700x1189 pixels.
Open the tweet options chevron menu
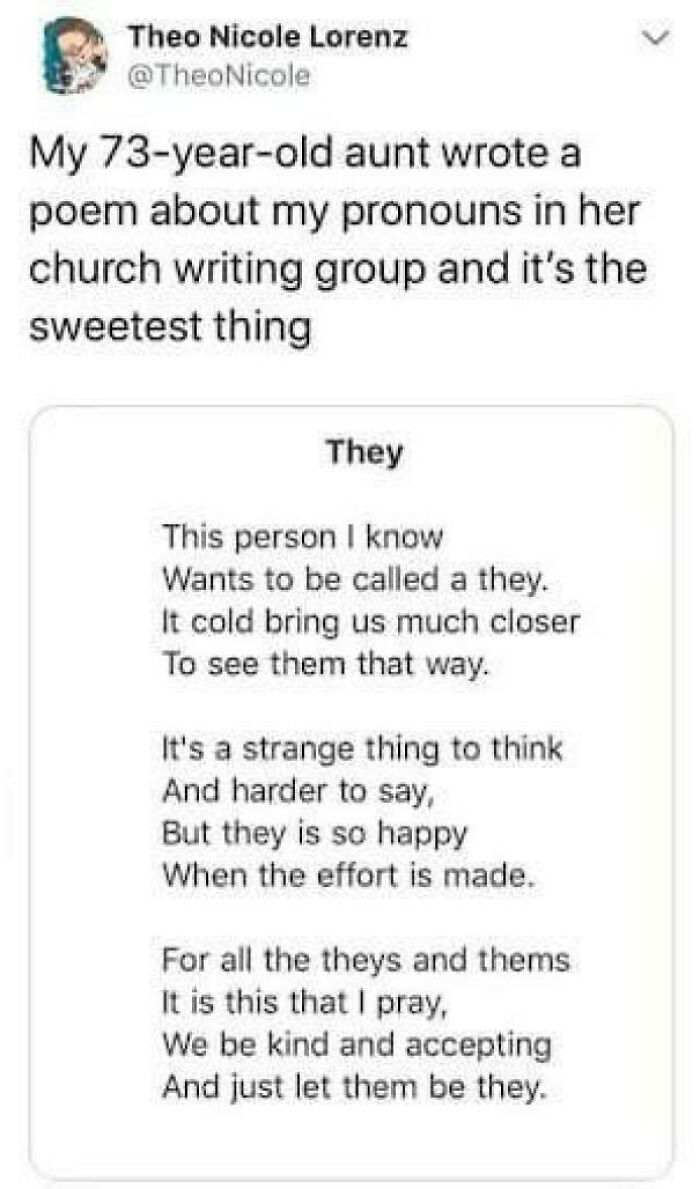coord(661,38)
